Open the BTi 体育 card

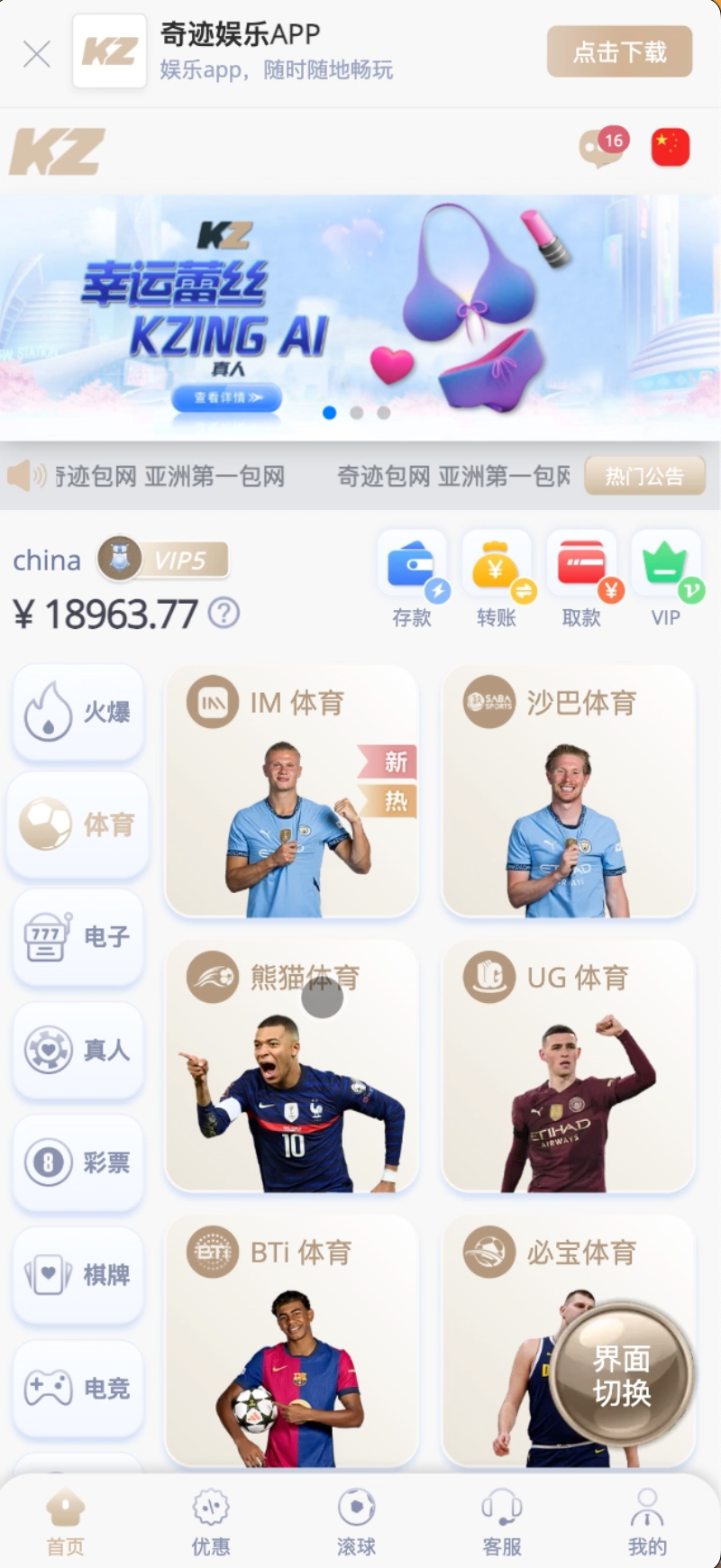pos(291,1343)
